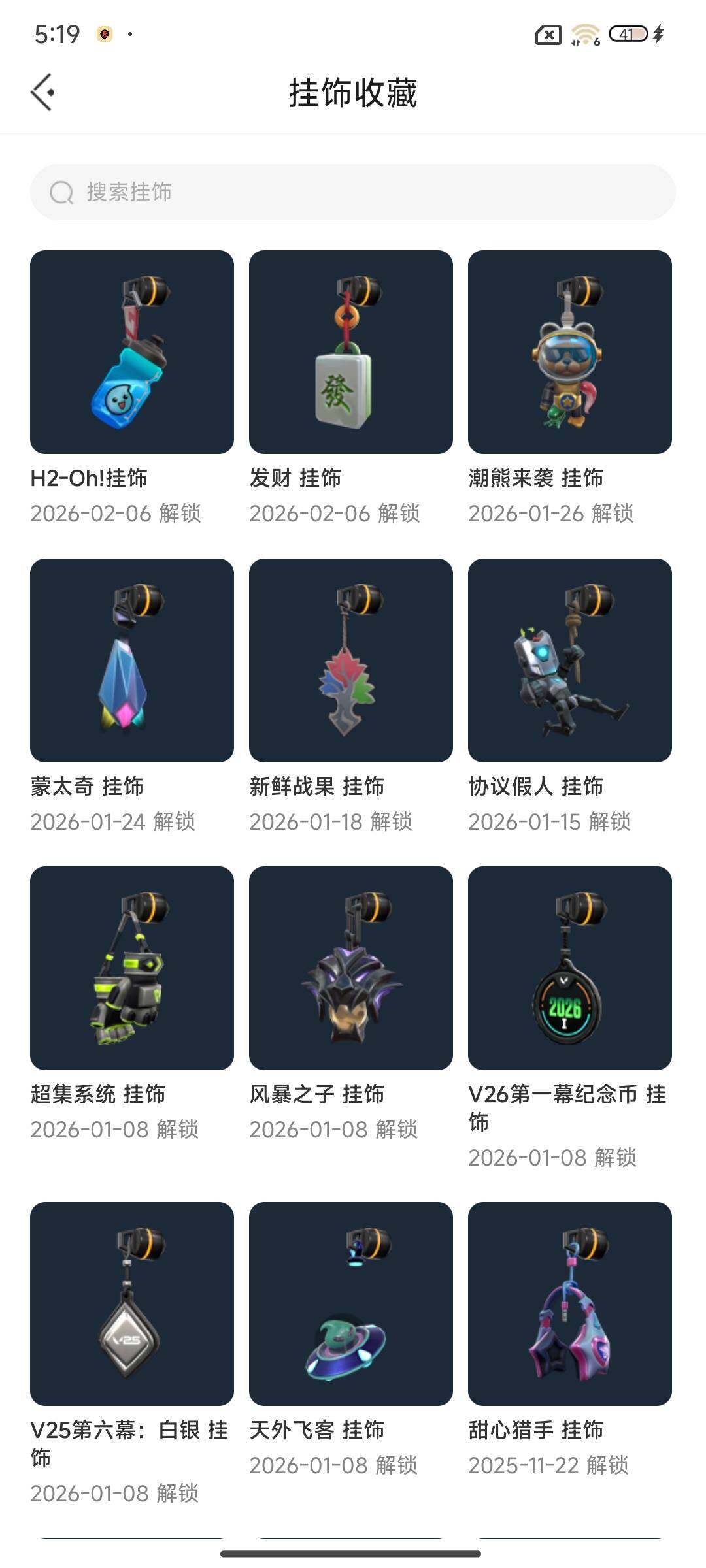Open the 甜心猎手 挂饰 item
This screenshot has width=706, height=1568.
[x=570, y=1304]
